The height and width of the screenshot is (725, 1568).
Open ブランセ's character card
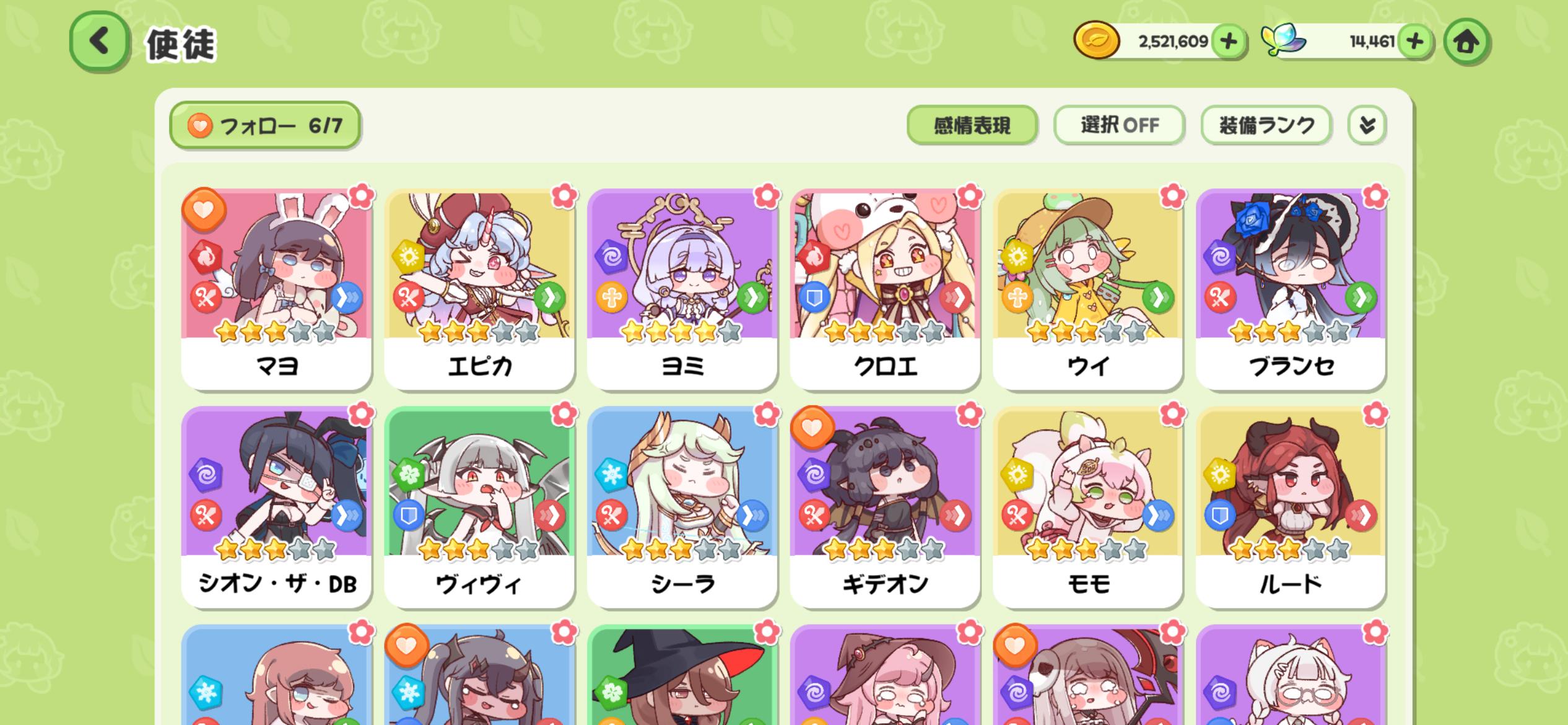(x=1291, y=289)
